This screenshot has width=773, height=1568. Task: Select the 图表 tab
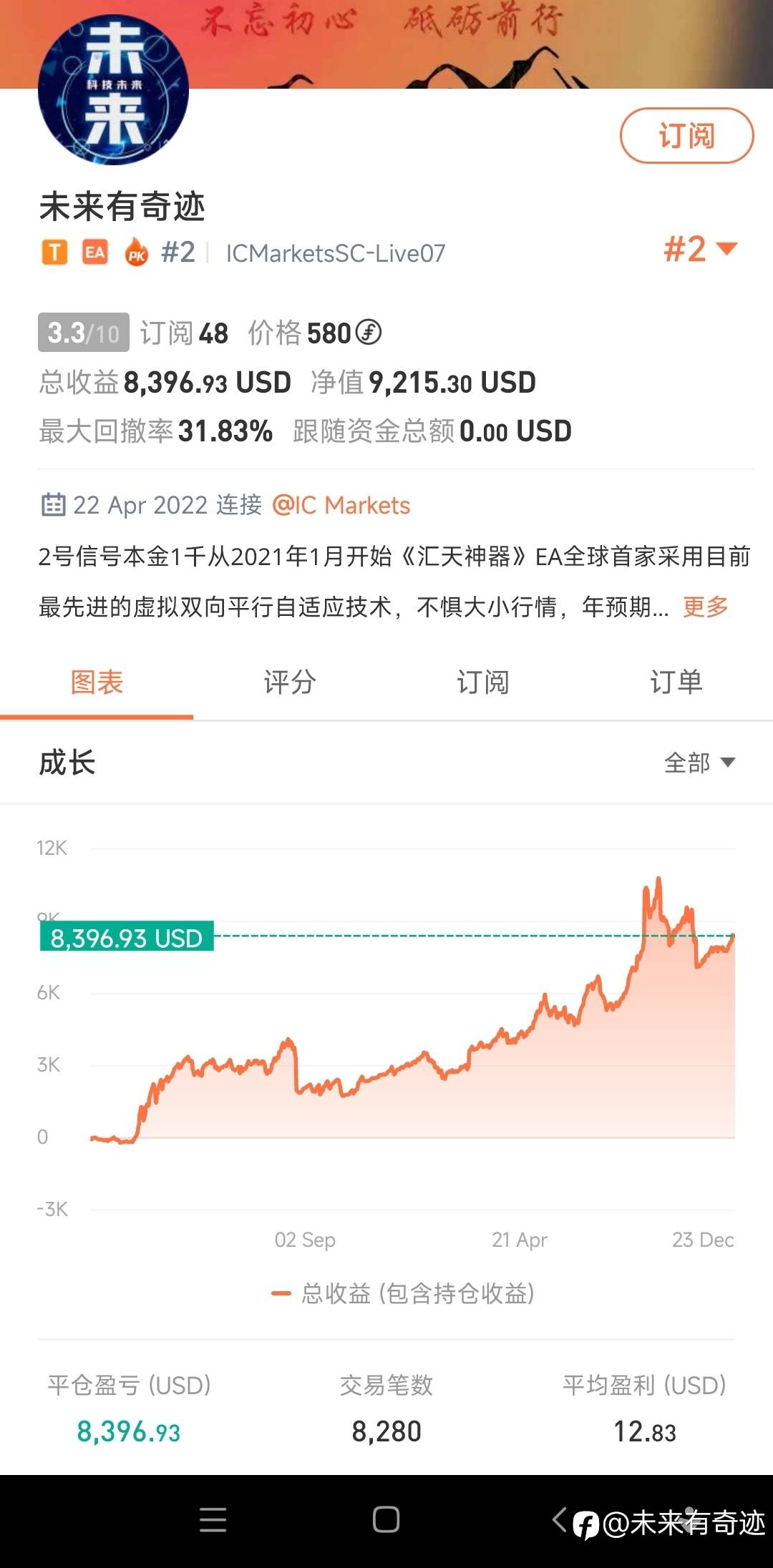tap(97, 682)
